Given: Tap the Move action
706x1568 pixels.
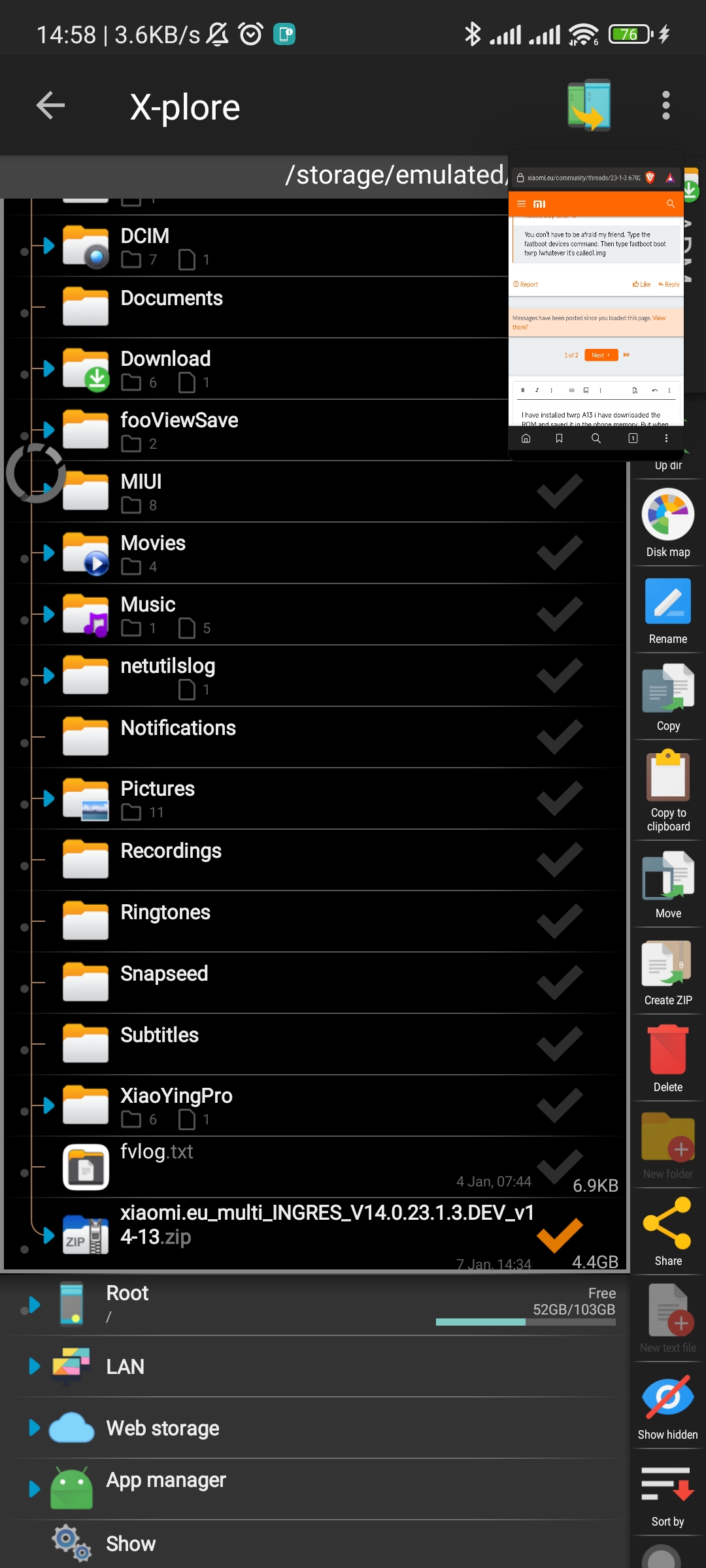Looking at the screenshot, I should coord(668,885).
